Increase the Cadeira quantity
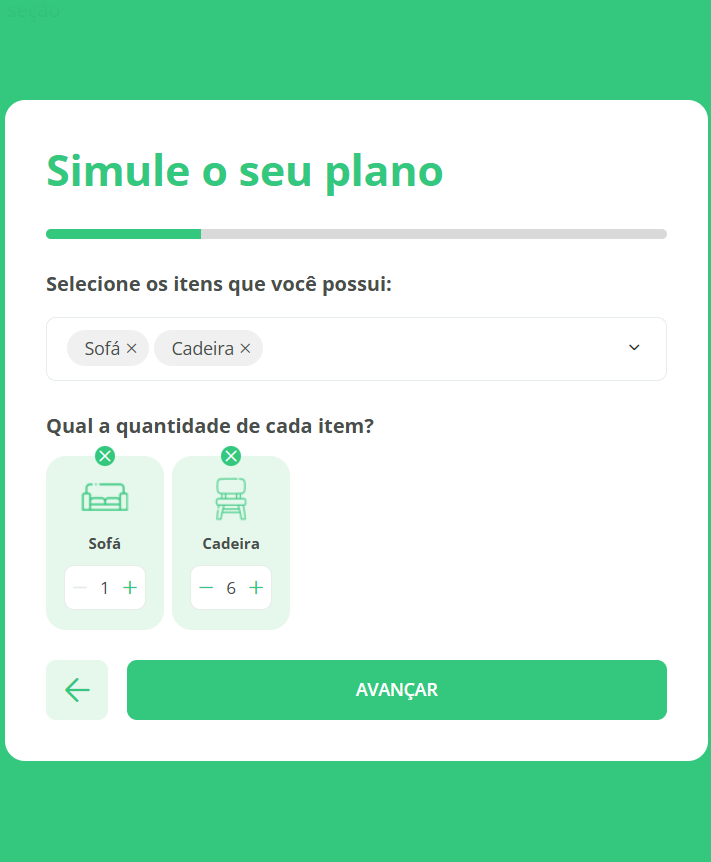Image resolution: width=711 pixels, height=862 pixels. coord(256,588)
